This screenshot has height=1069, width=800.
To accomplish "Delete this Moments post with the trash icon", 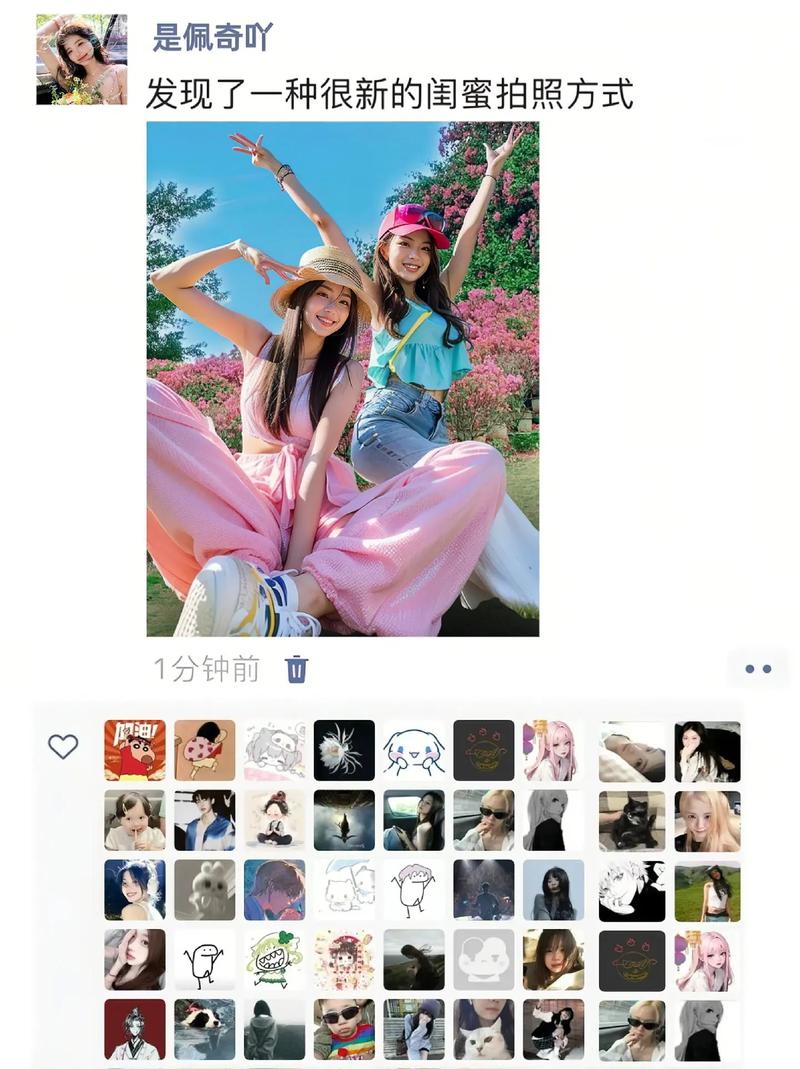I will (297, 669).
